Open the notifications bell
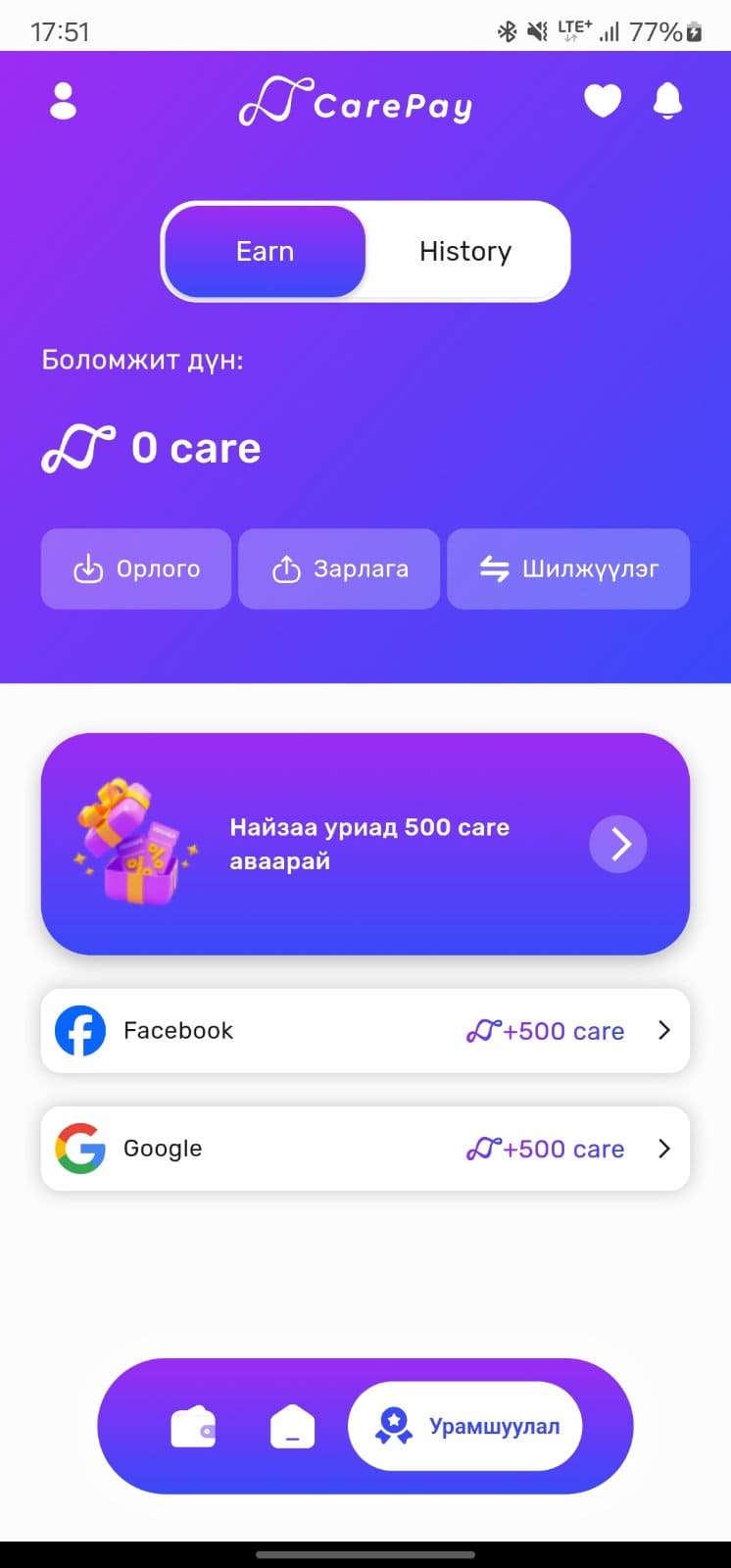The width and height of the screenshot is (731, 1568). click(x=668, y=101)
